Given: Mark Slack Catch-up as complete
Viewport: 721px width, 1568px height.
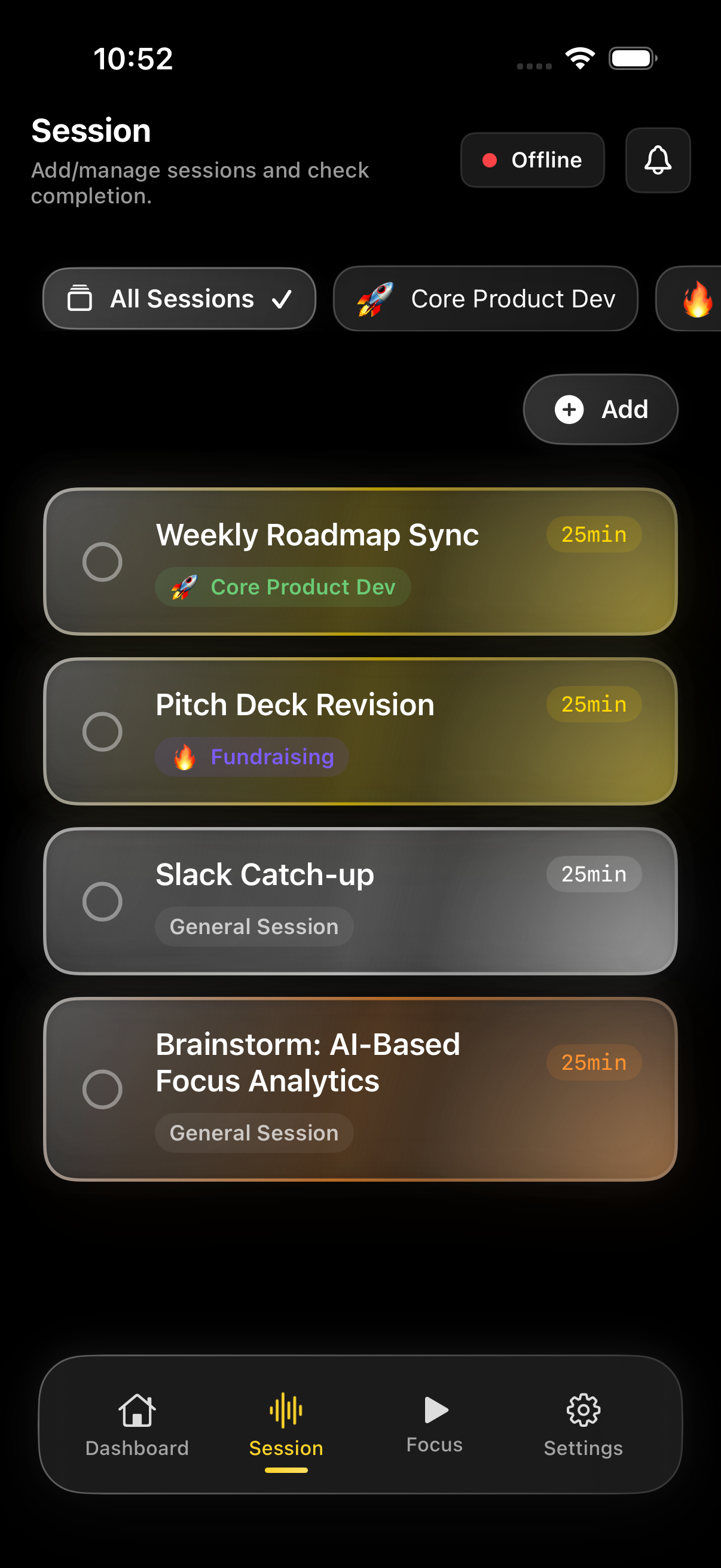Looking at the screenshot, I should pyautogui.click(x=102, y=901).
